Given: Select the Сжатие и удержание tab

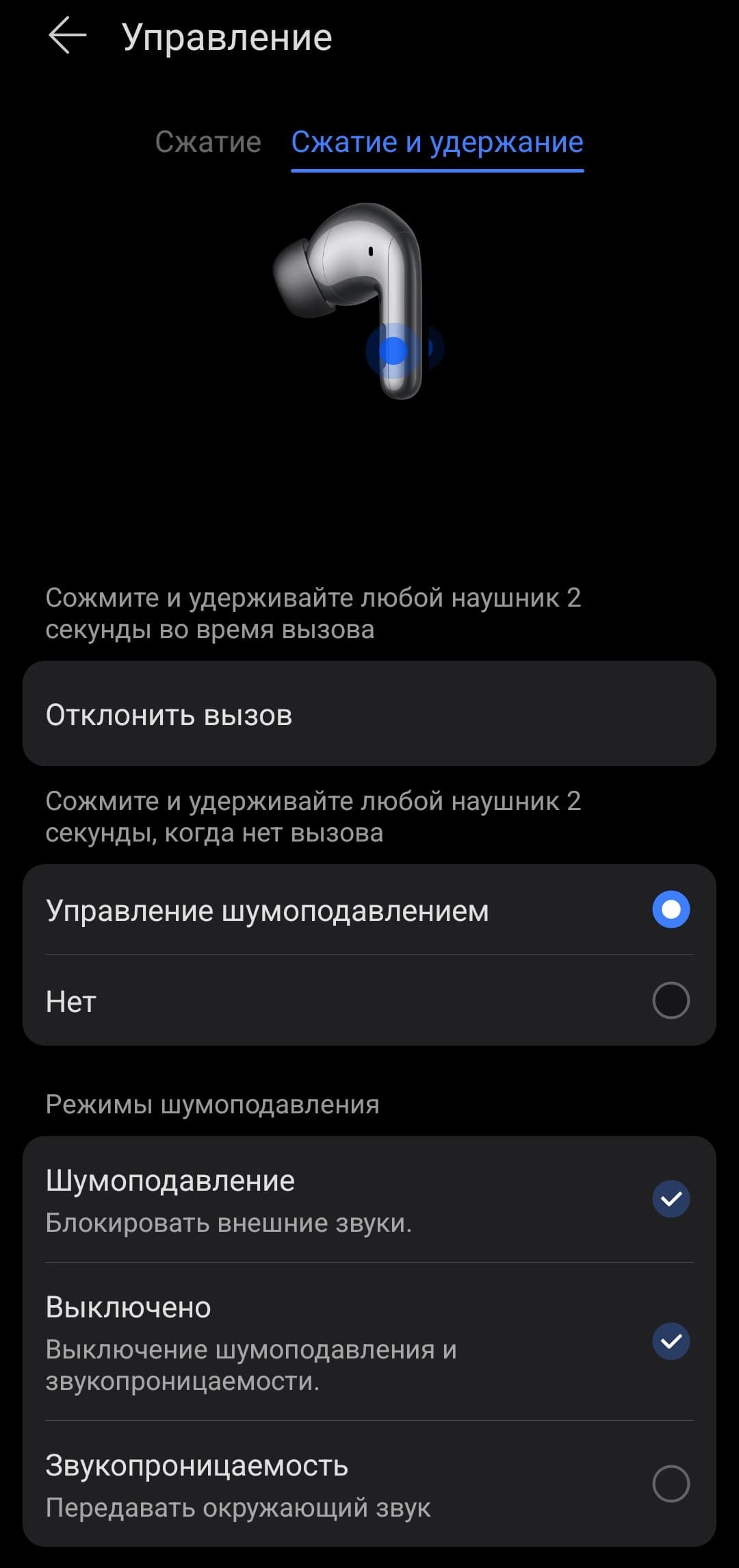Looking at the screenshot, I should point(437,142).
